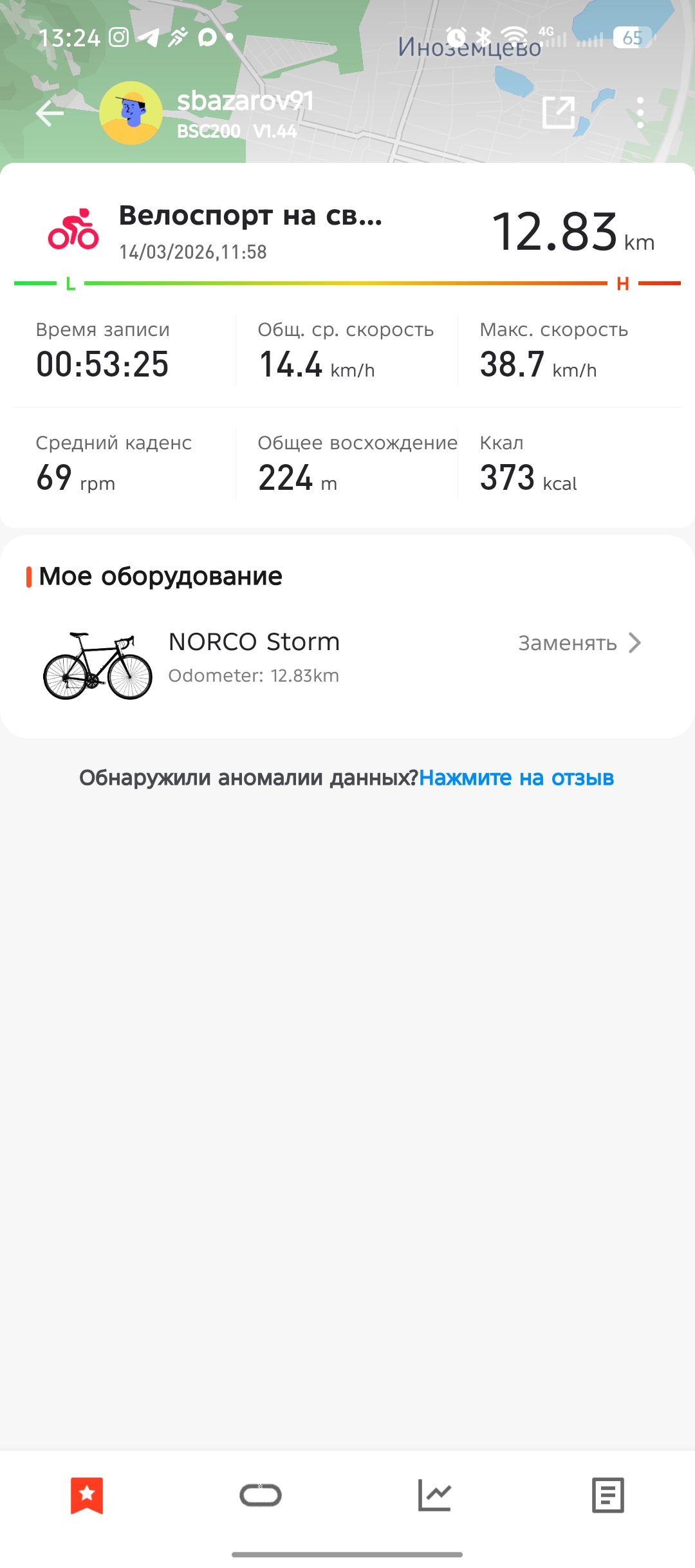695x1568 pixels.
Task: Tap Заменять to change the bike
Action: point(579,643)
